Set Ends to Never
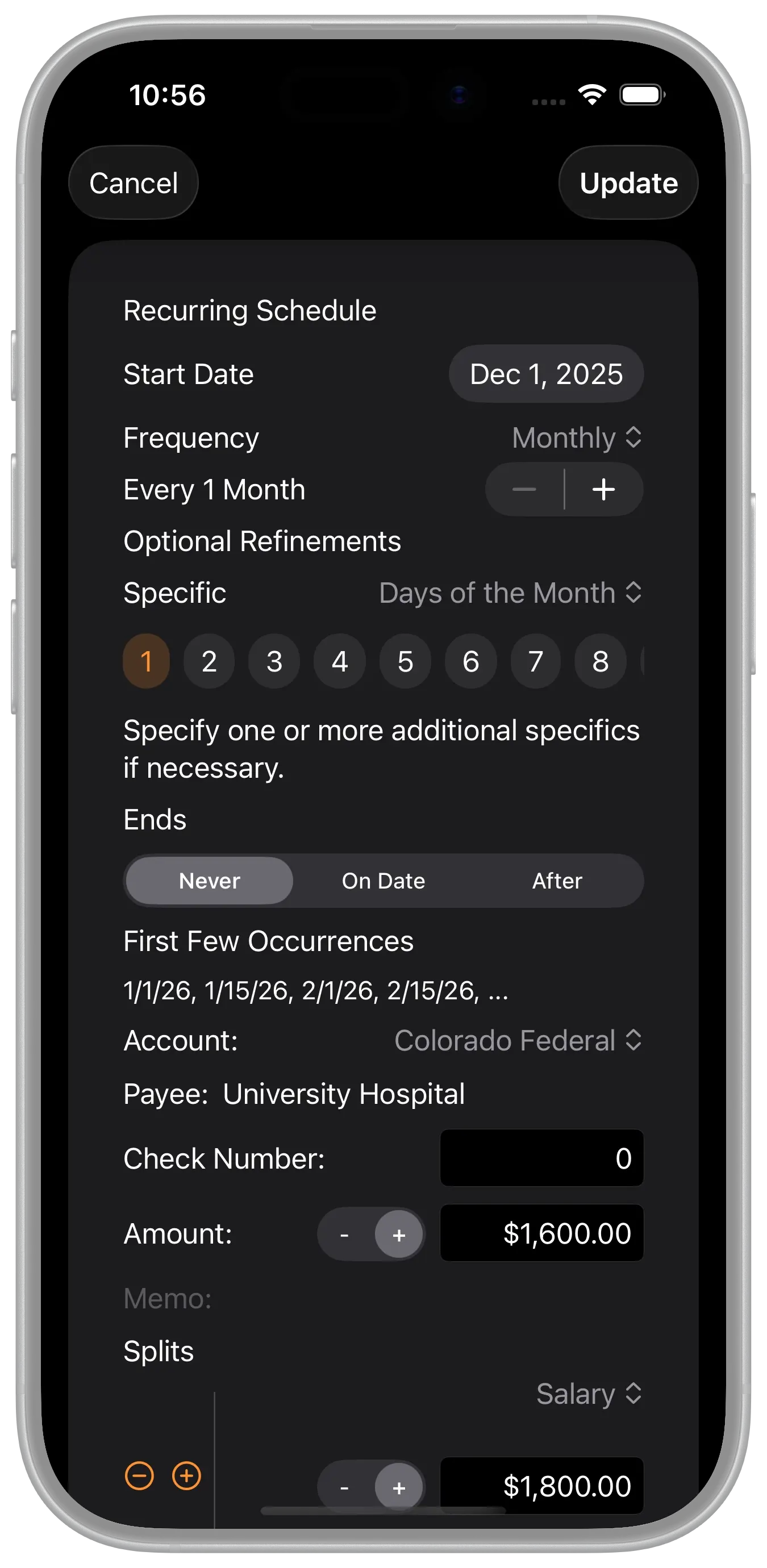 coord(210,881)
